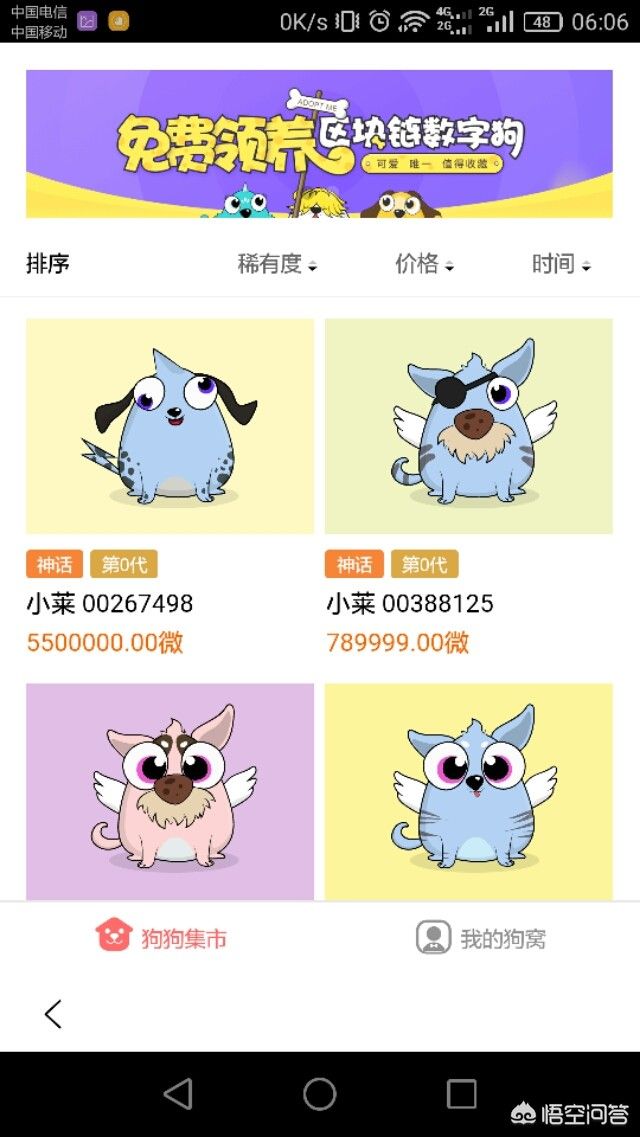640x1137 pixels.
Task: Sort dogs by 价格
Action: pos(425,264)
